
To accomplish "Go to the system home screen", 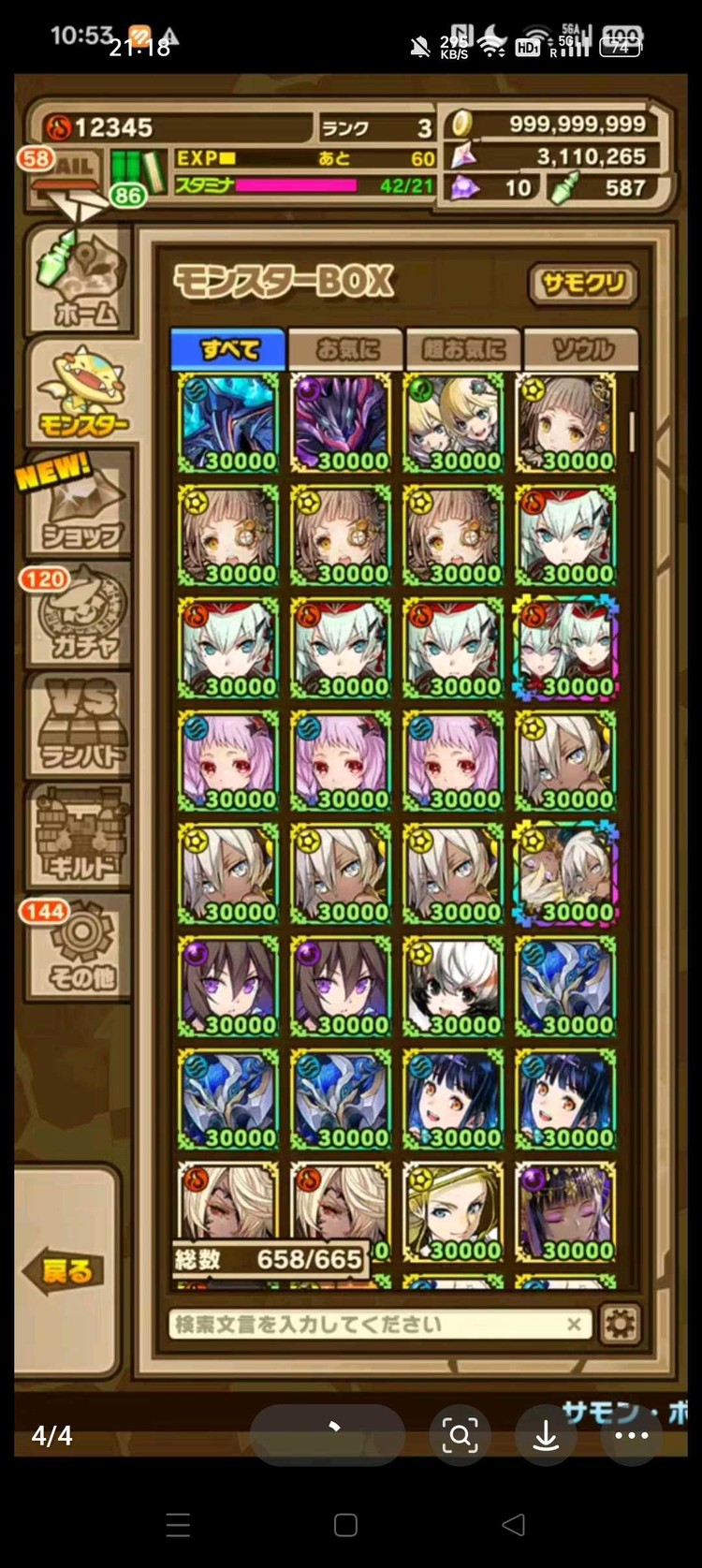I will (345, 1525).
